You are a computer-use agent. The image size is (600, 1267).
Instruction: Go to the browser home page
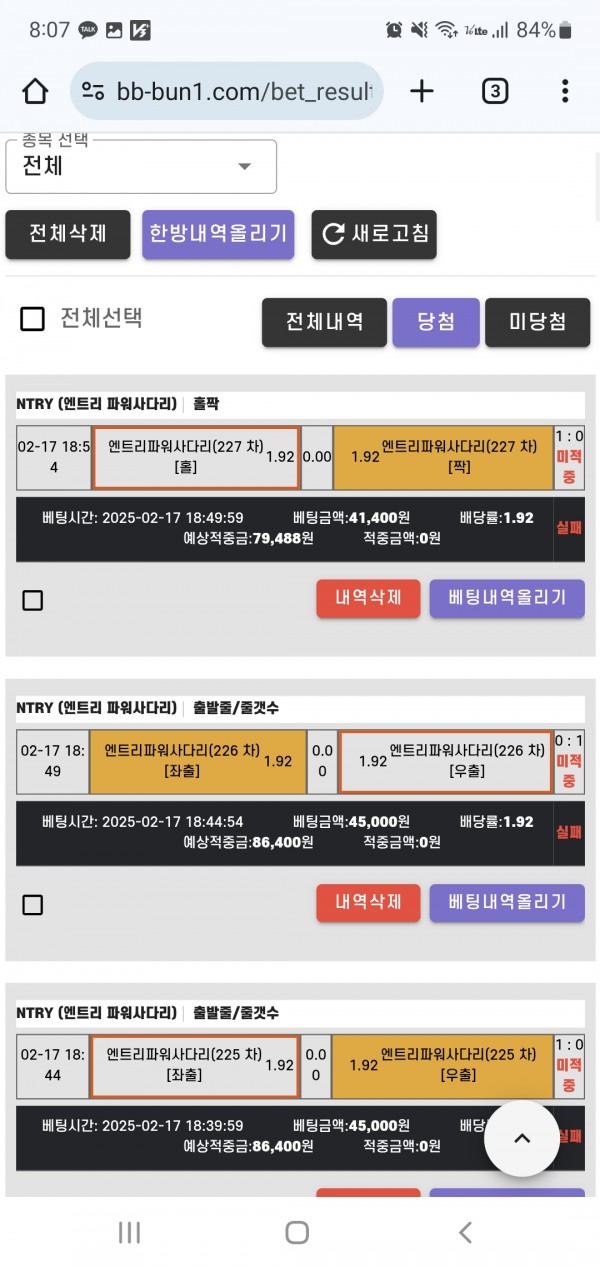click(x=35, y=92)
